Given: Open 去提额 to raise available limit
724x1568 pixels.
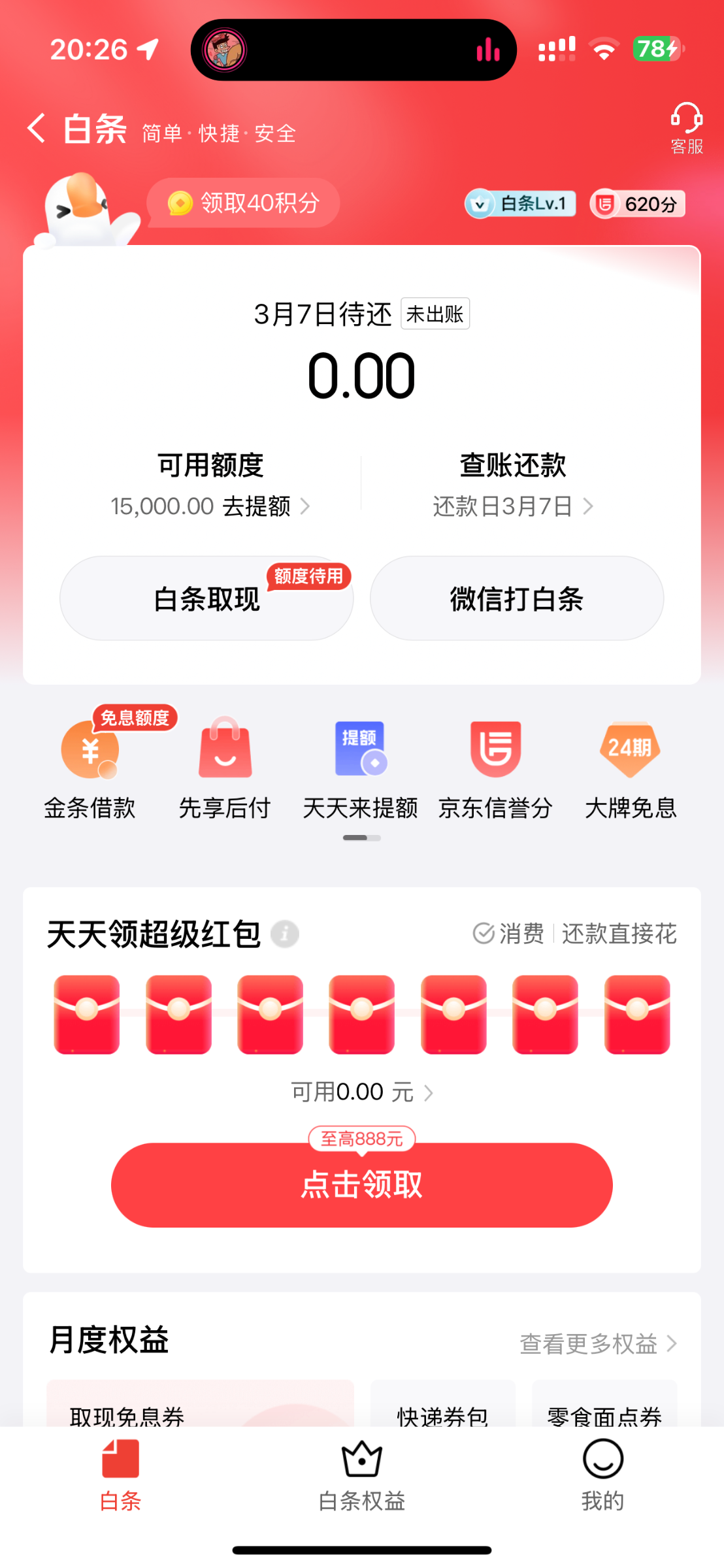Looking at the screenshot, I should click(265, 506).
